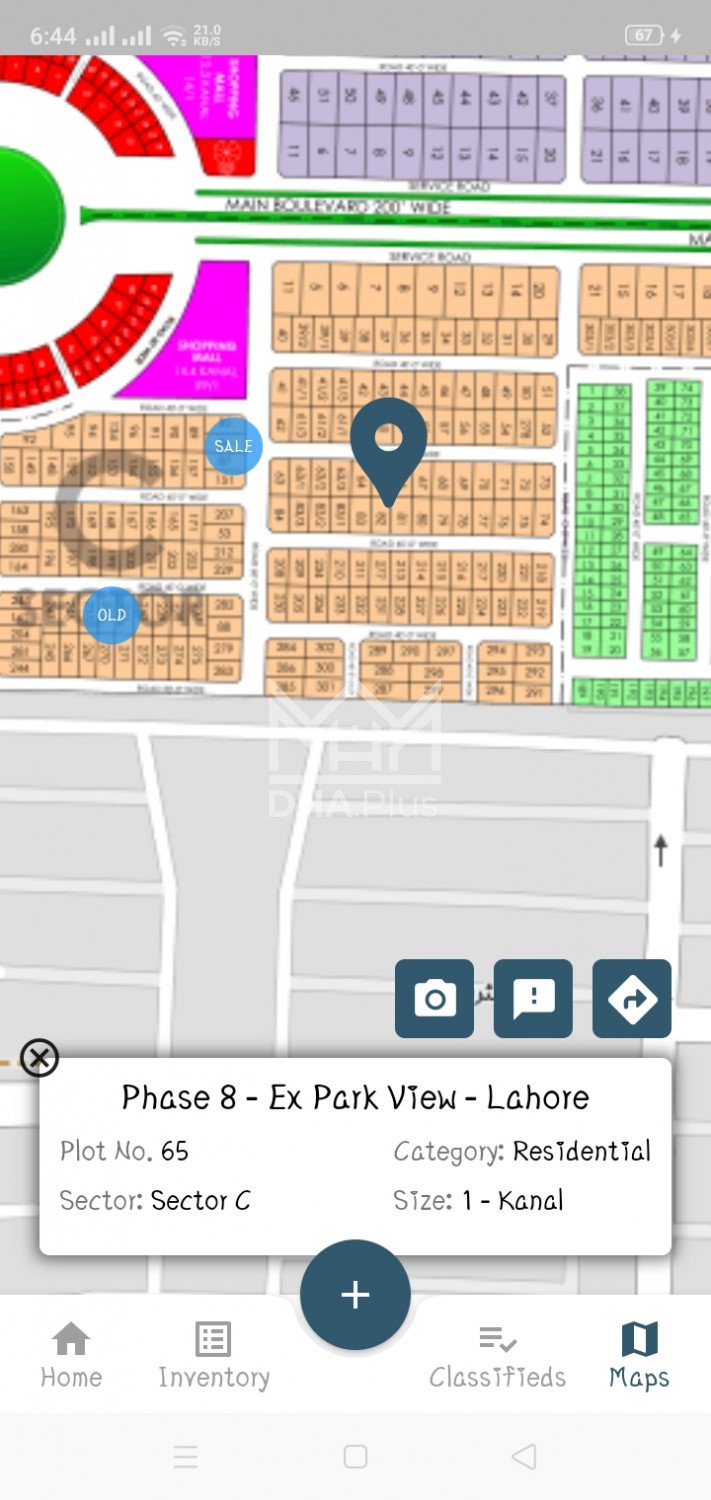
Task: Go back using the system back button
Action: point(524,1456)
